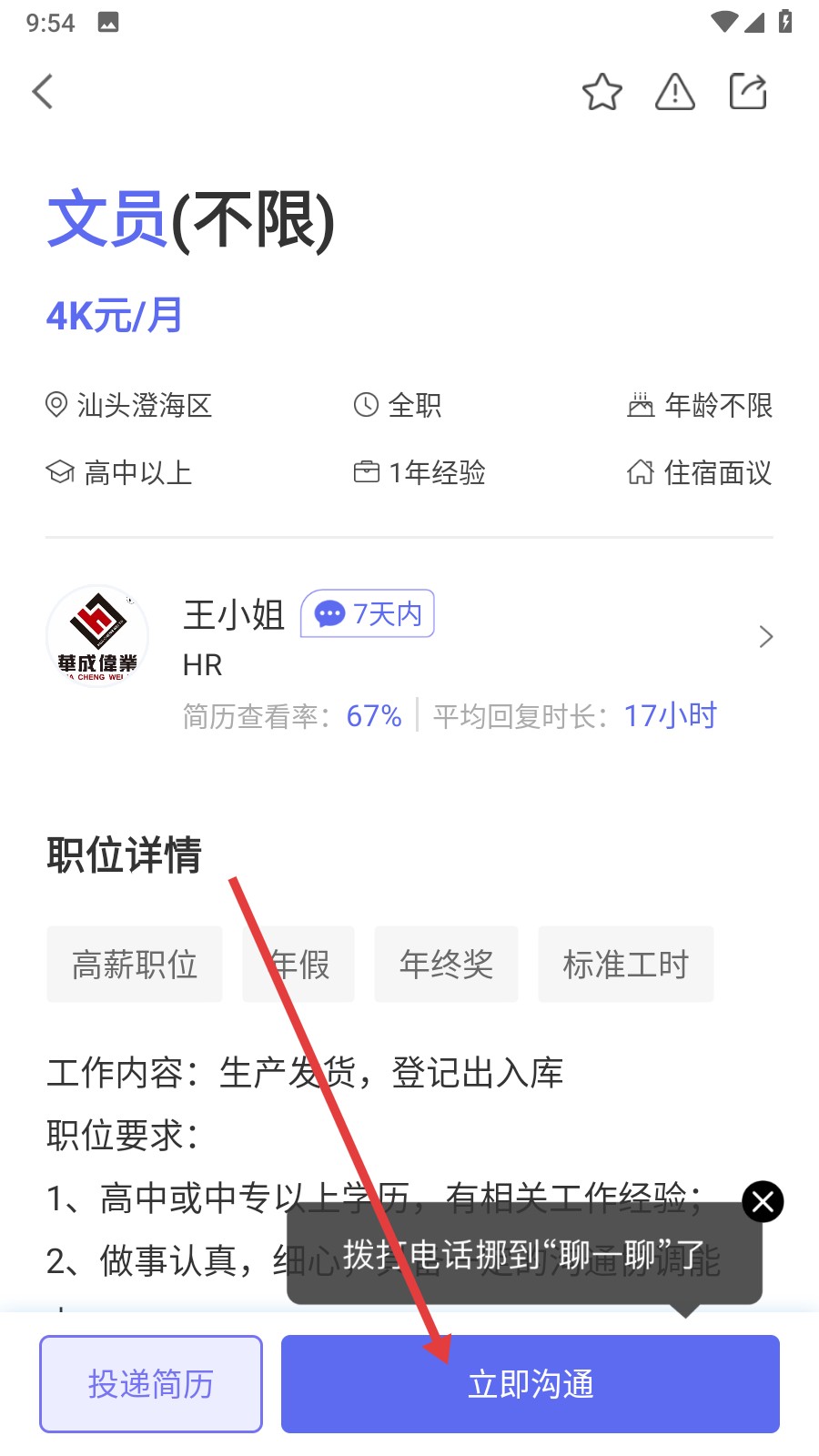Dismiss the tooltip about phone calls
The width and height of the screenshot is (819, 1456).
coord(763,1202)
